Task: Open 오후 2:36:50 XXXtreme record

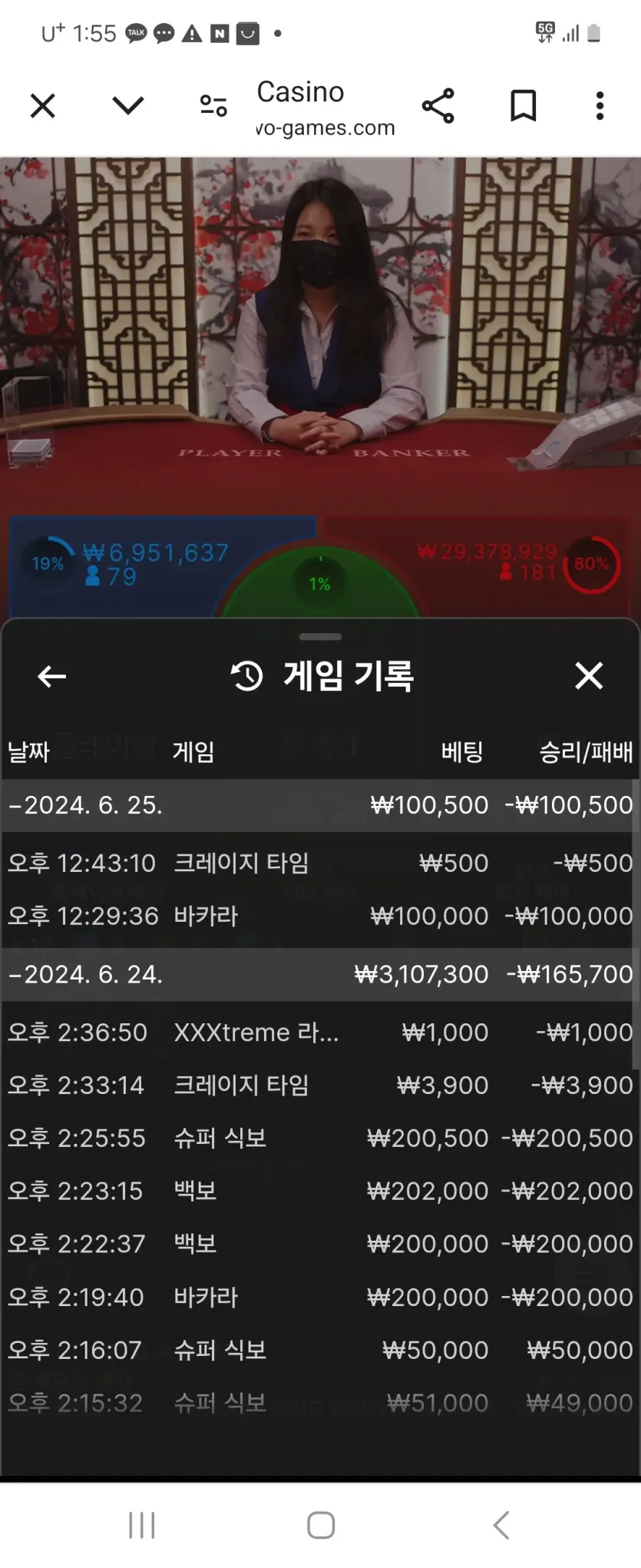Action: tap(320, 1033)
